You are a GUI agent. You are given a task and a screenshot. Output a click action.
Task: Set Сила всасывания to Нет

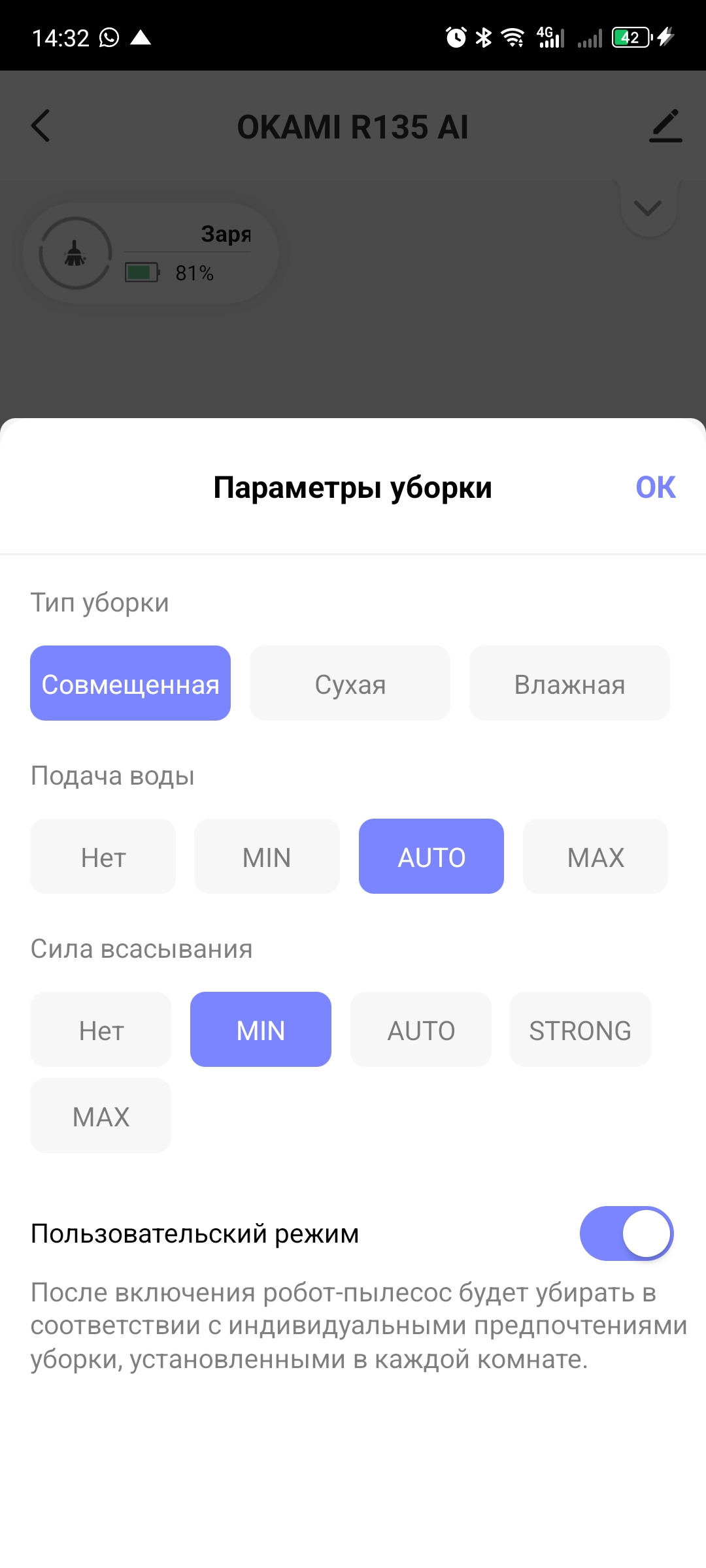[101, 1030]
